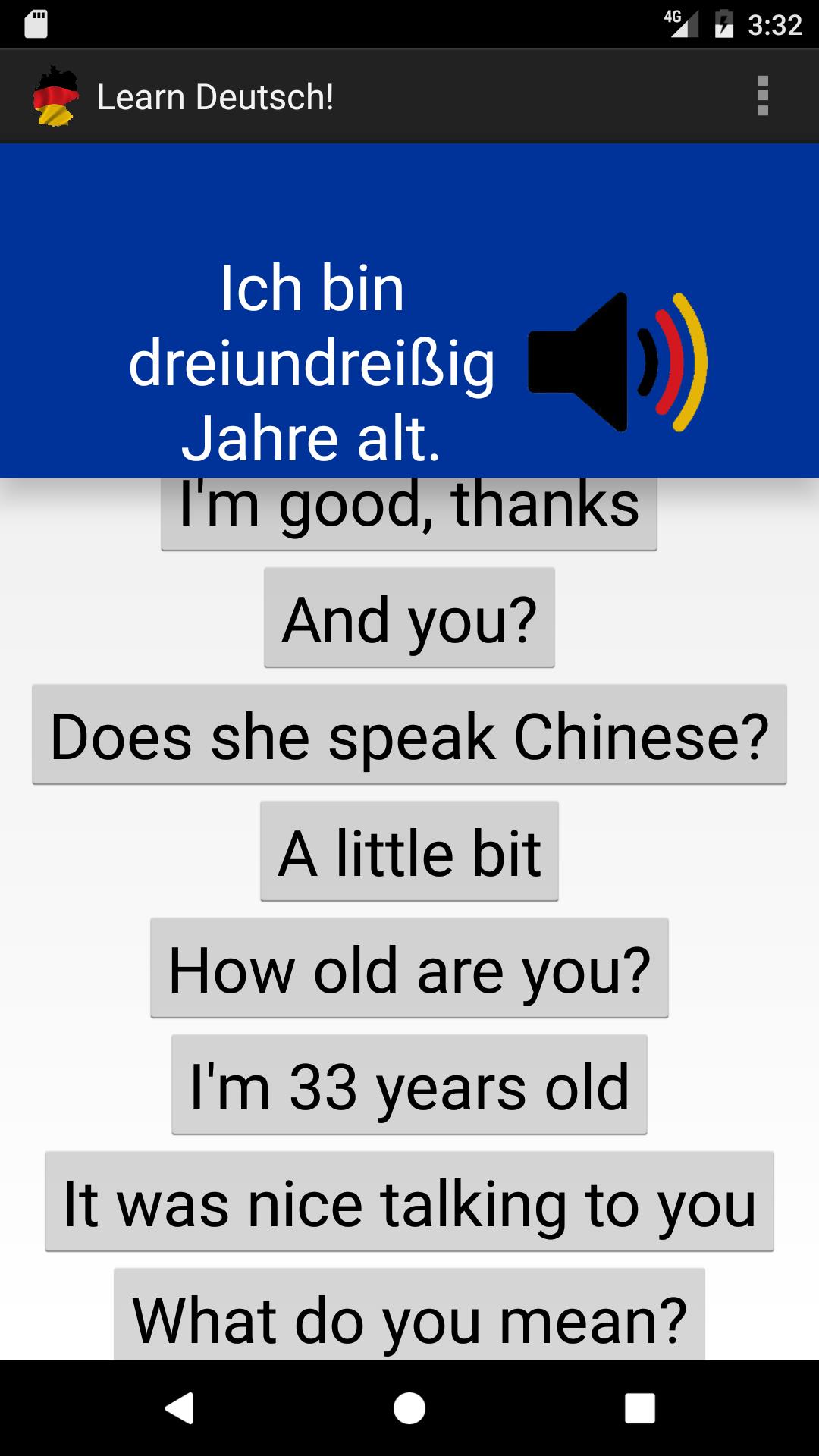Viewport: 819px width, 1456px height.
Task: Open the overflow menu
Action: [x=763, y=96]
